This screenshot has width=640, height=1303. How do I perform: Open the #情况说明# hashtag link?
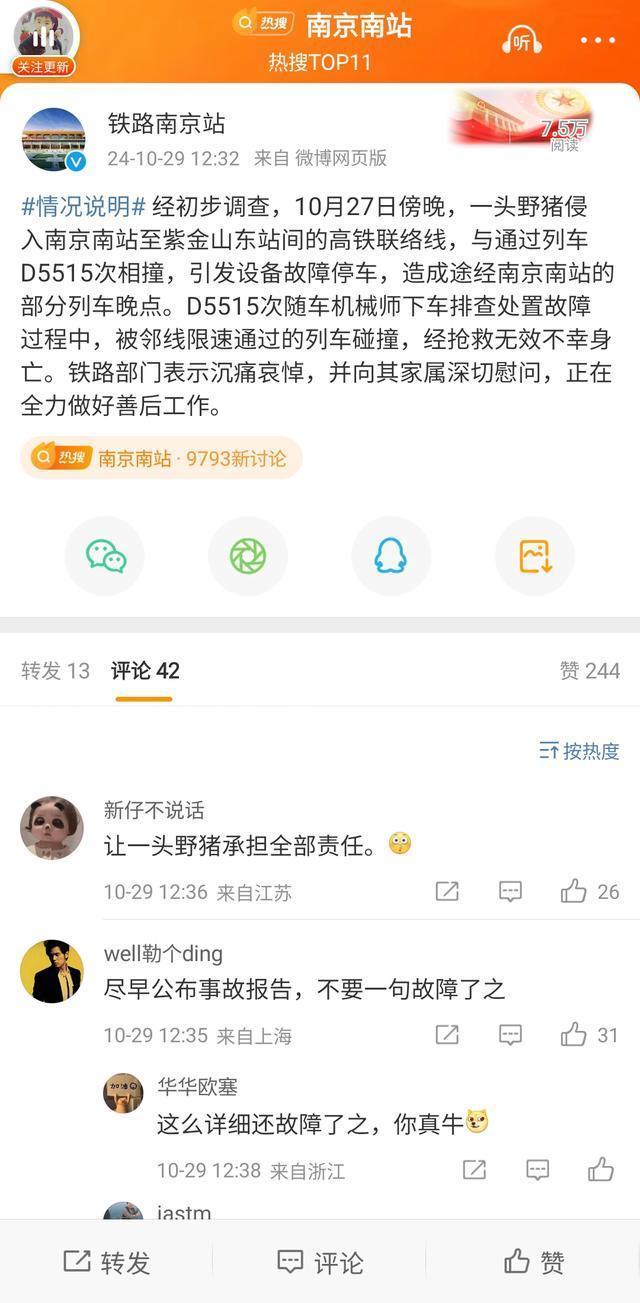84,207
